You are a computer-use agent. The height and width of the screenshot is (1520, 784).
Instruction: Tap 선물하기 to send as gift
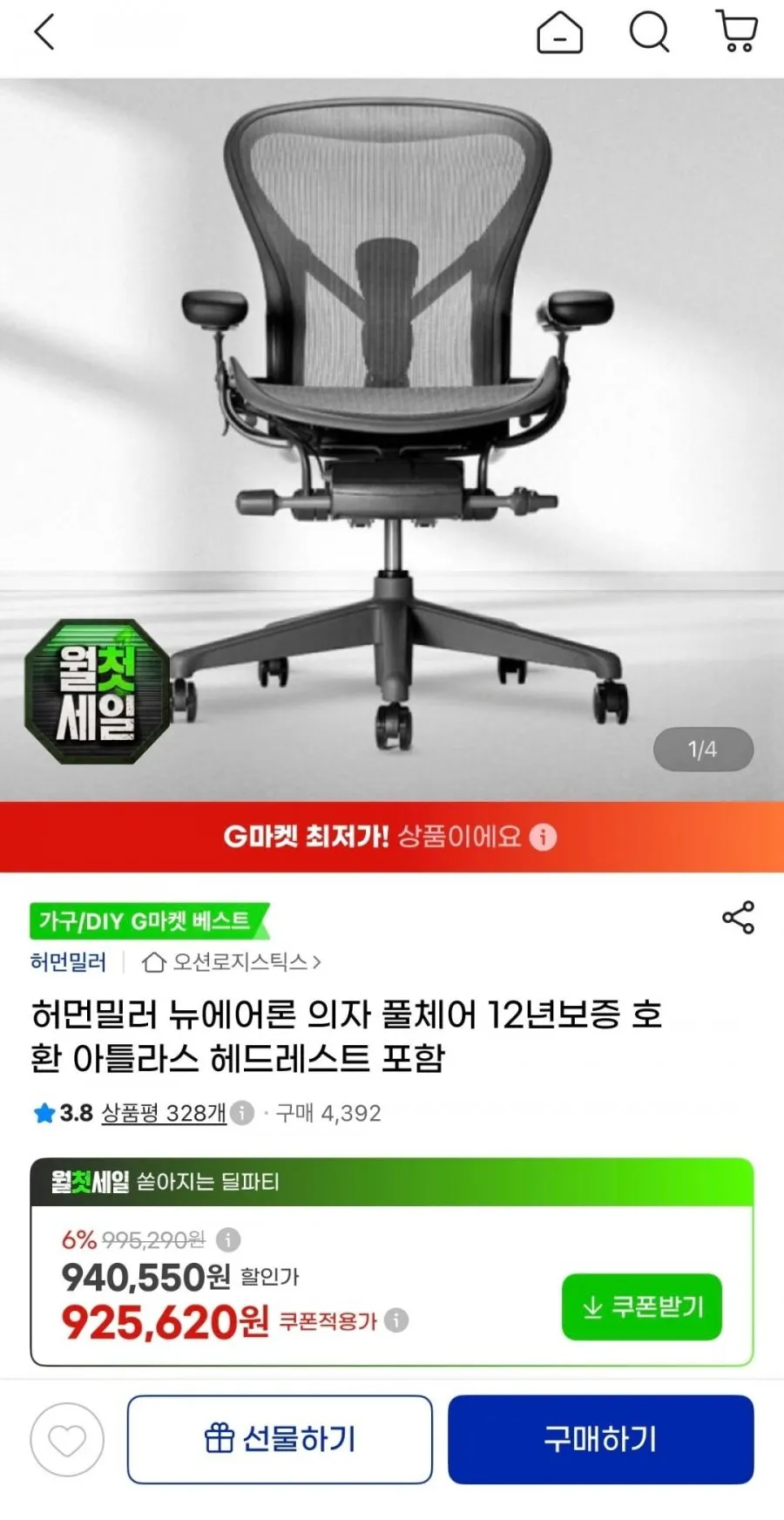tap(280, 1439)
